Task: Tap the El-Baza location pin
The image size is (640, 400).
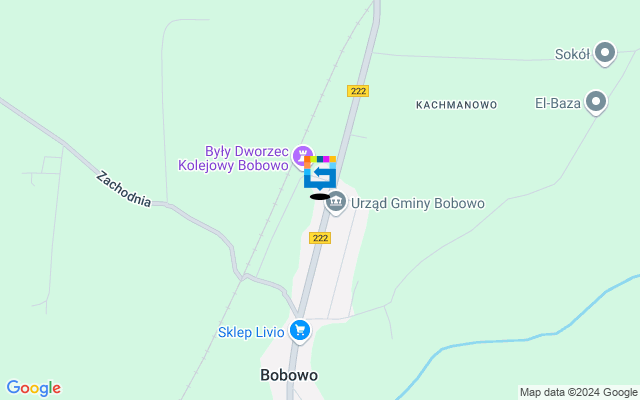Action: click(x=596, y=101)
